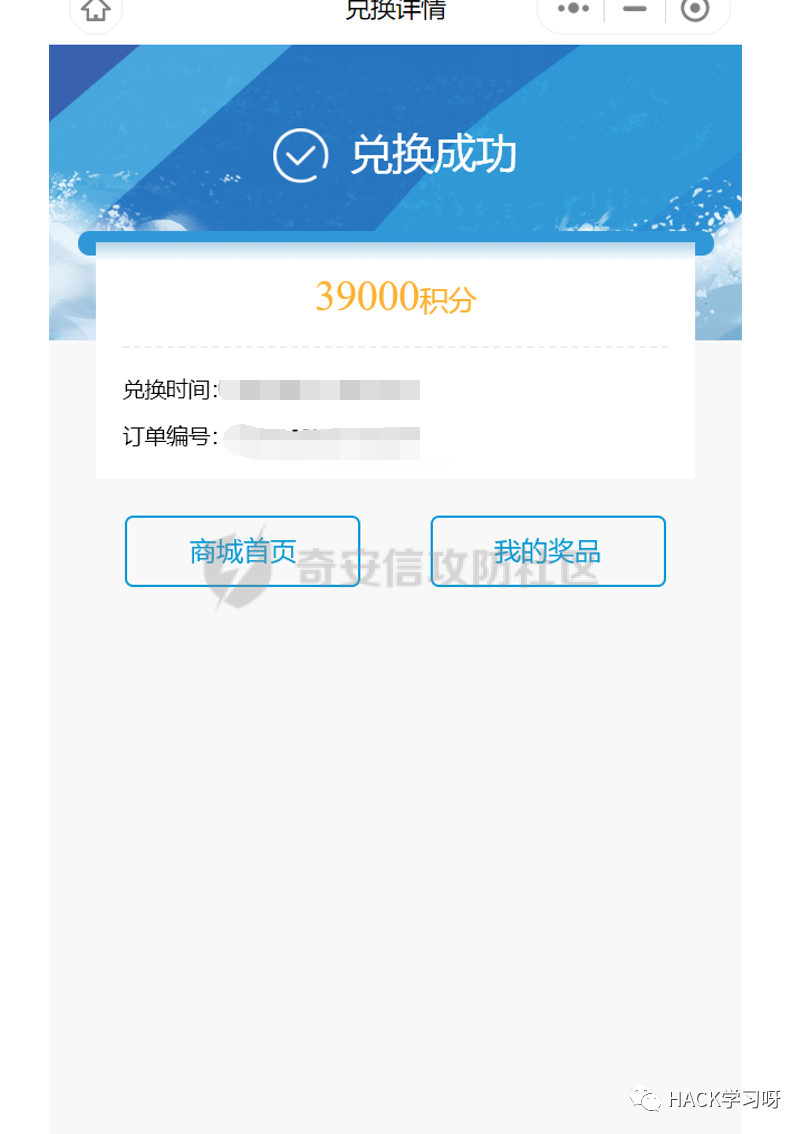Open 我的奖品
Screen dimensions: 806x1134
(x=547, y=551)
